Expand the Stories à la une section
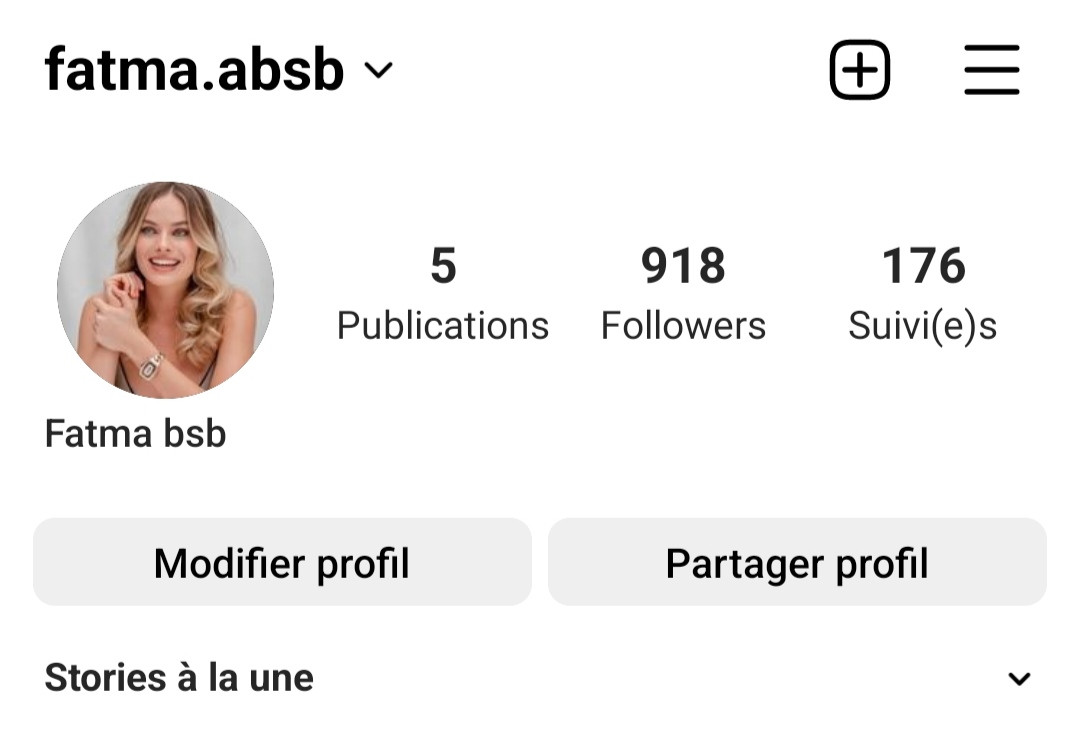The image size is (1080, 742). coord(1018,679)
